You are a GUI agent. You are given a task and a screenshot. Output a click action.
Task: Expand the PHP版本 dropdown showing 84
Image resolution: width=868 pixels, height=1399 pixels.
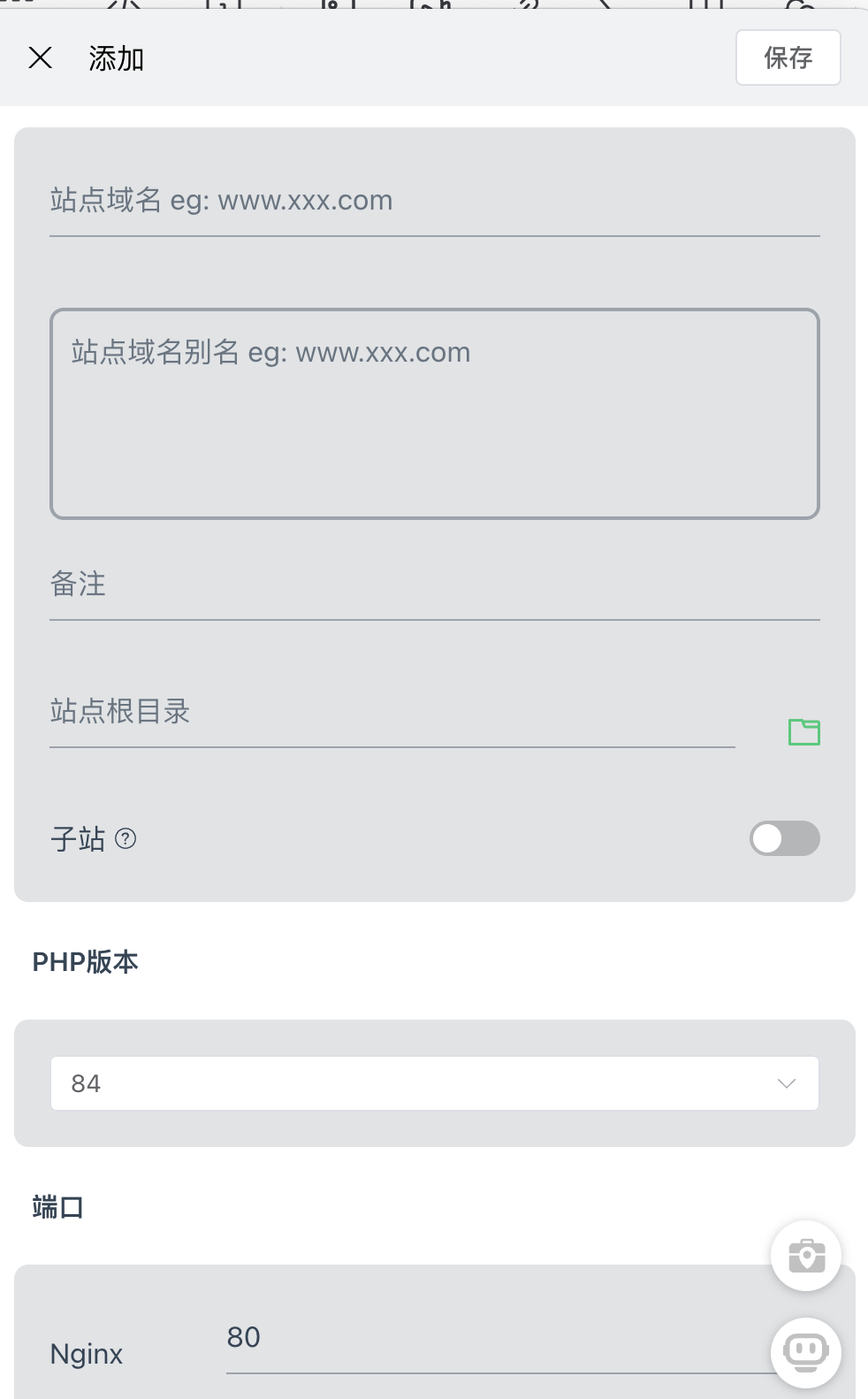(x=435, y=1082)
